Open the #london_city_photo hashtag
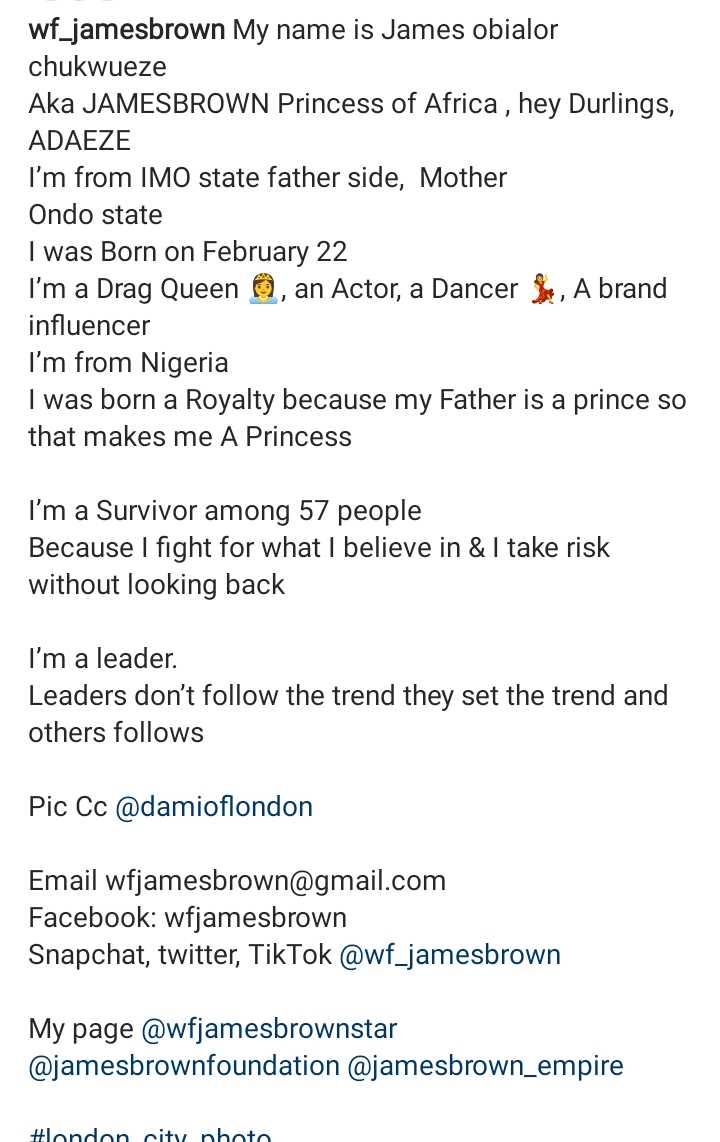This screenshot has height=1142, width=720. [150, 1136]
